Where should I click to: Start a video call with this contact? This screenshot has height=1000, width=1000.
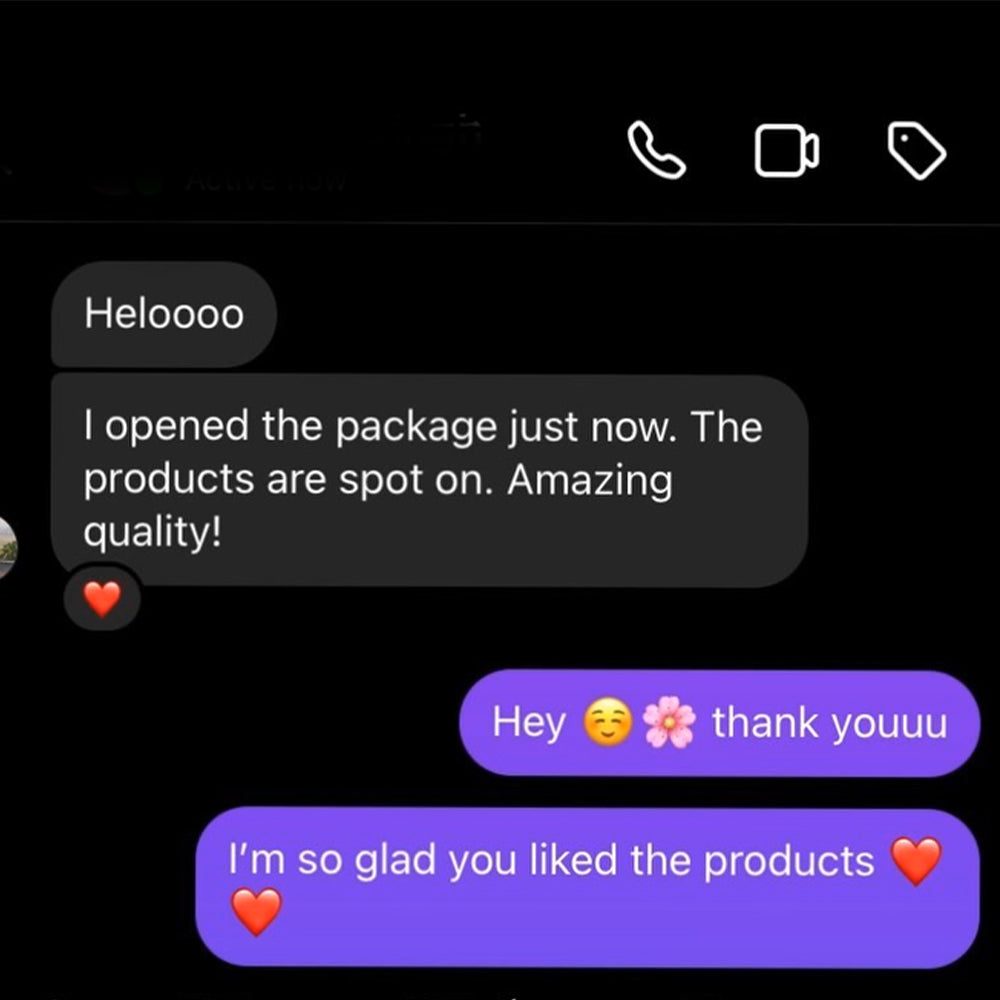click(786, 151)
